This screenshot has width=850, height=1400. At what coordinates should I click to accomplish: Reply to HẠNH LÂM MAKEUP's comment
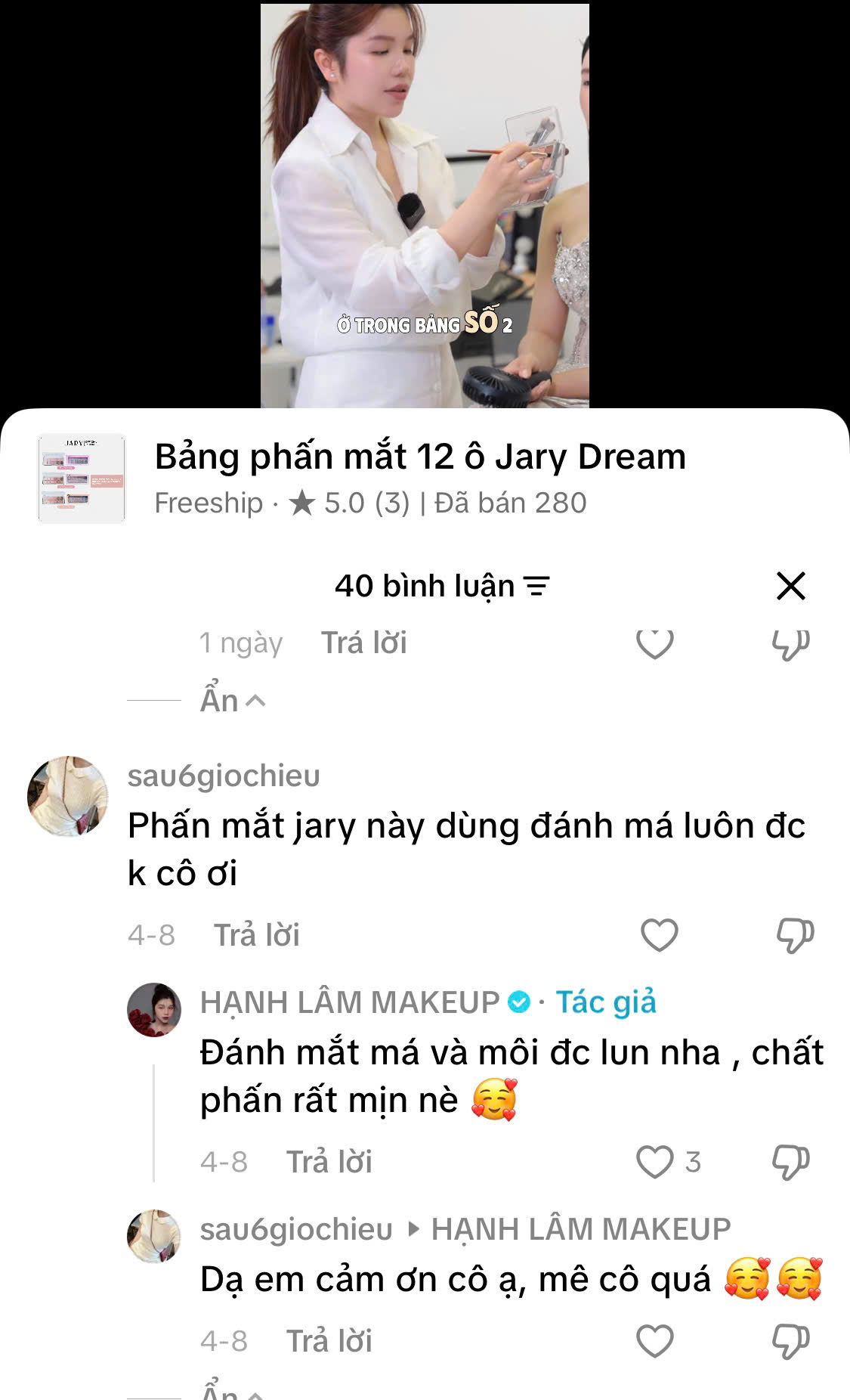[329, 1162]
